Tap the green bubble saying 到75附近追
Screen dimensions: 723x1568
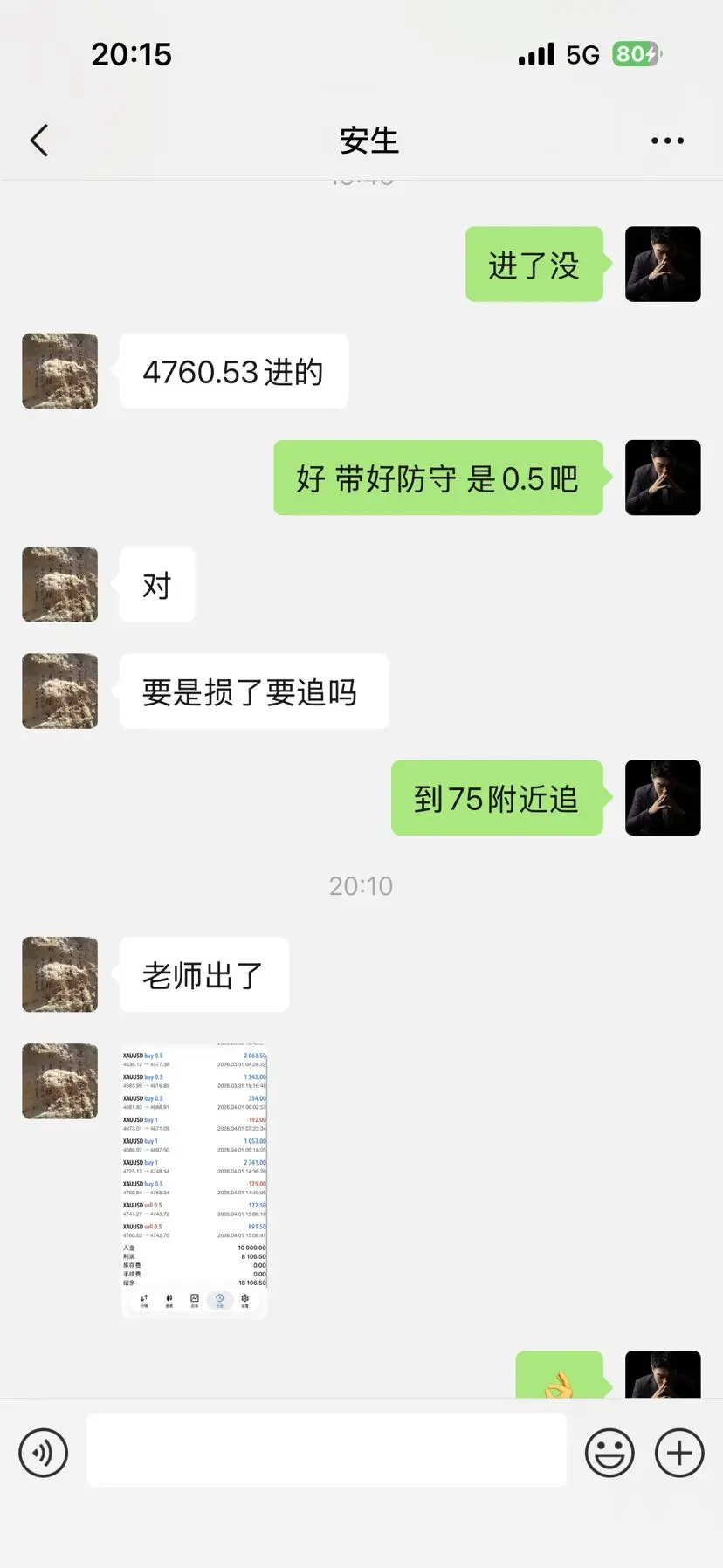(498, 799)
